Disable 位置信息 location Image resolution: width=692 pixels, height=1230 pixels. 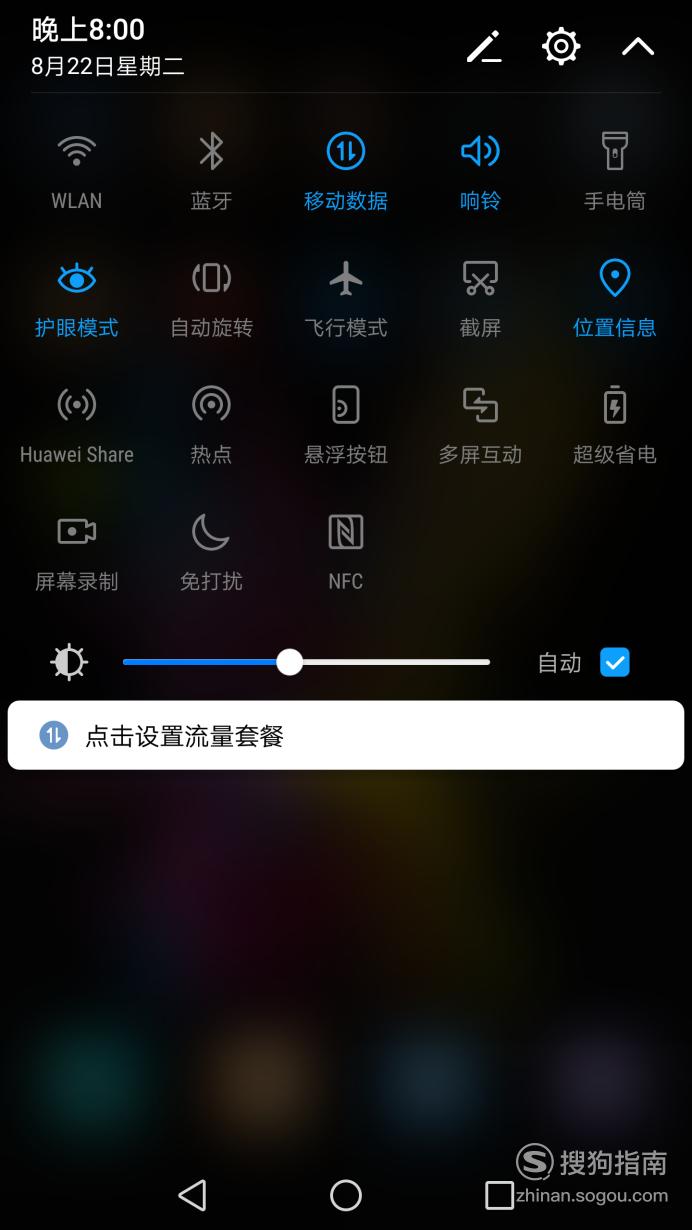[615, 297]
